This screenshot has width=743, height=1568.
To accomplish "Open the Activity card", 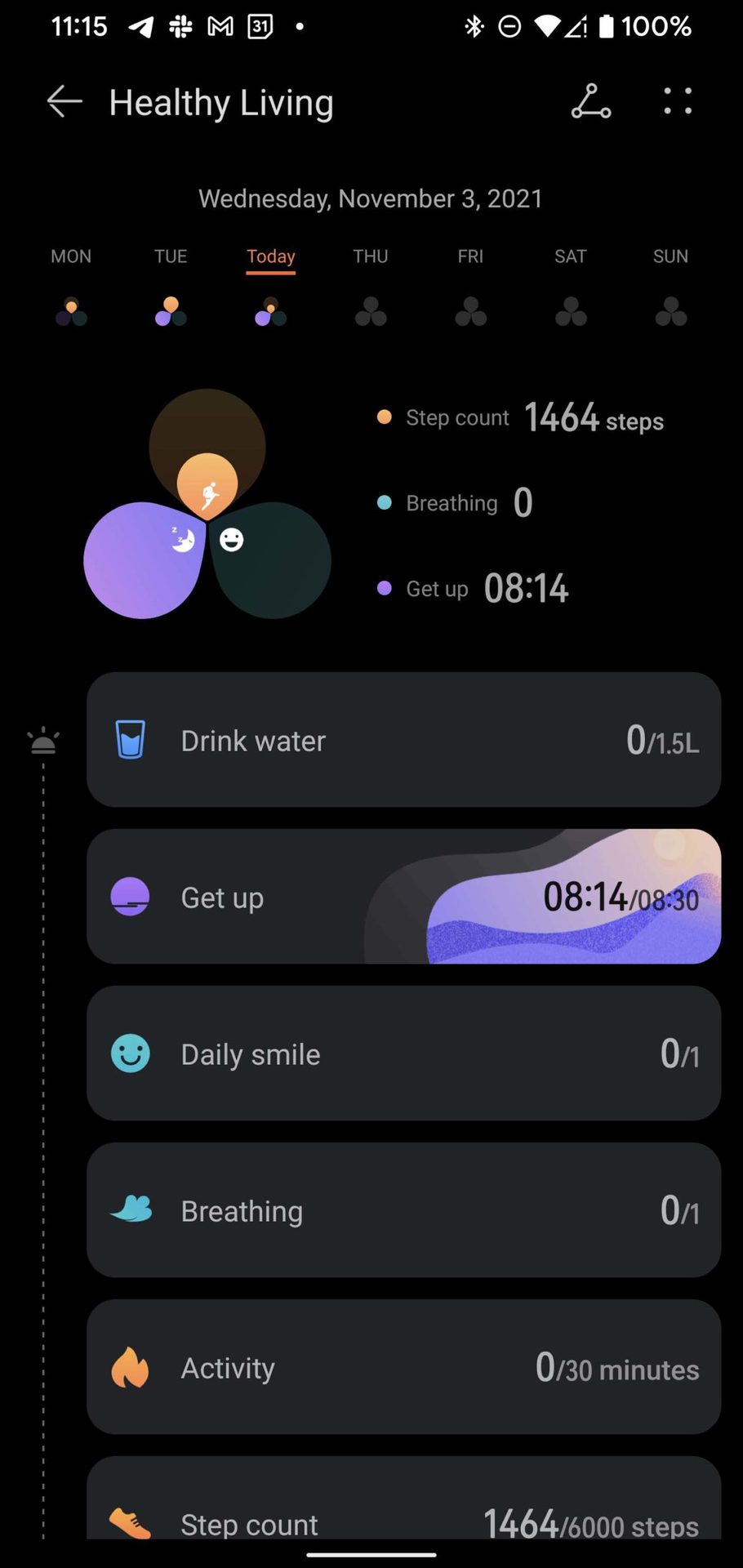I will pyautogui.click(x=403, y=1367).
